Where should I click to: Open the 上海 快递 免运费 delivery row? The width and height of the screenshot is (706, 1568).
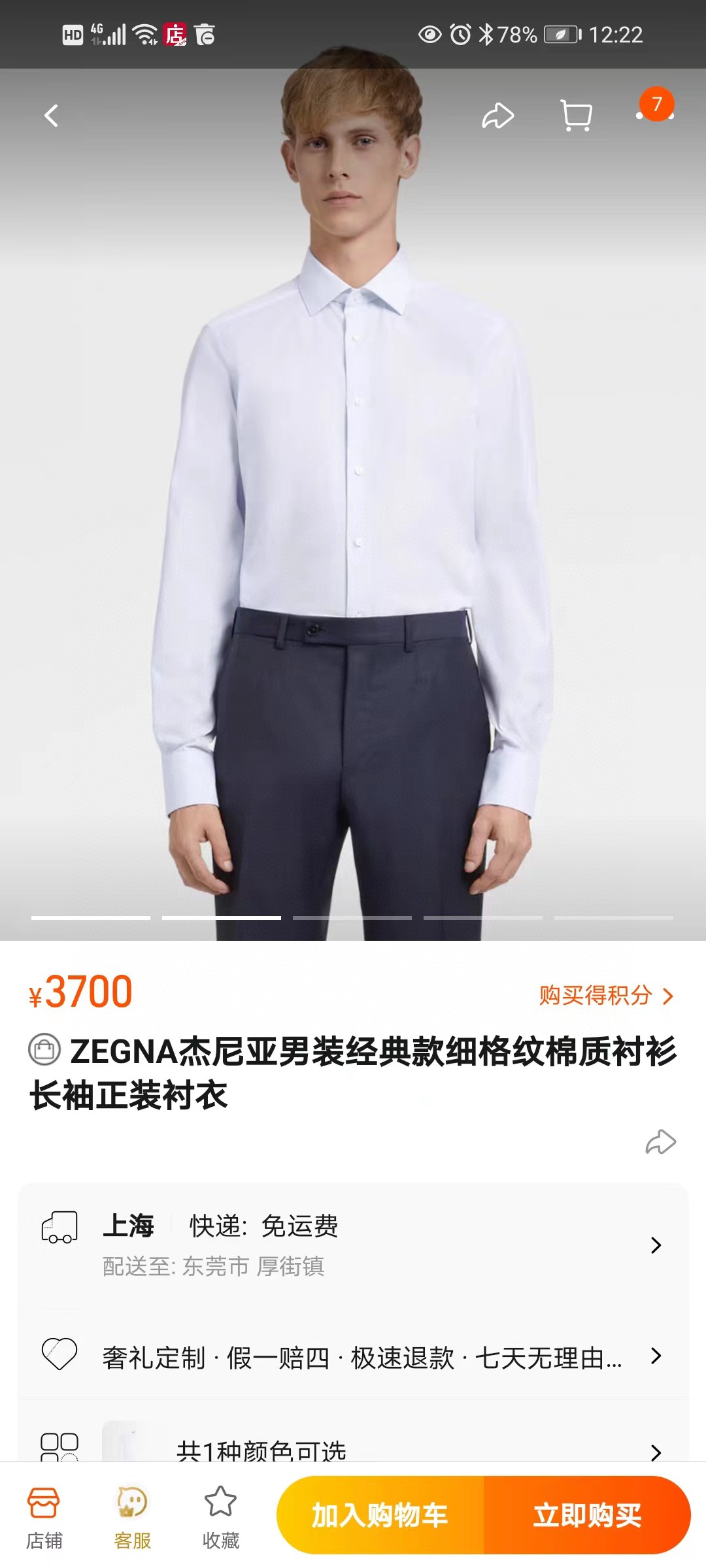tap(353, 1245)
